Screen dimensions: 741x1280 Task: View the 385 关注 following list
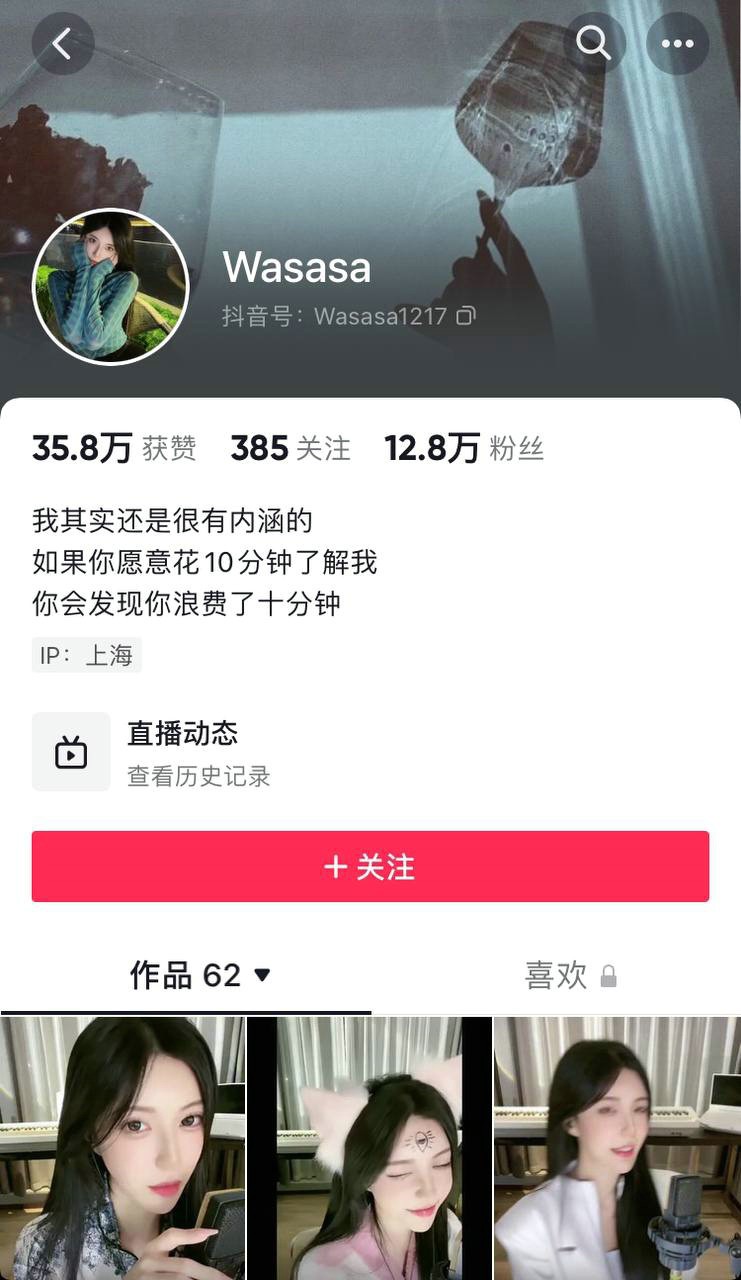click(290, 449)
